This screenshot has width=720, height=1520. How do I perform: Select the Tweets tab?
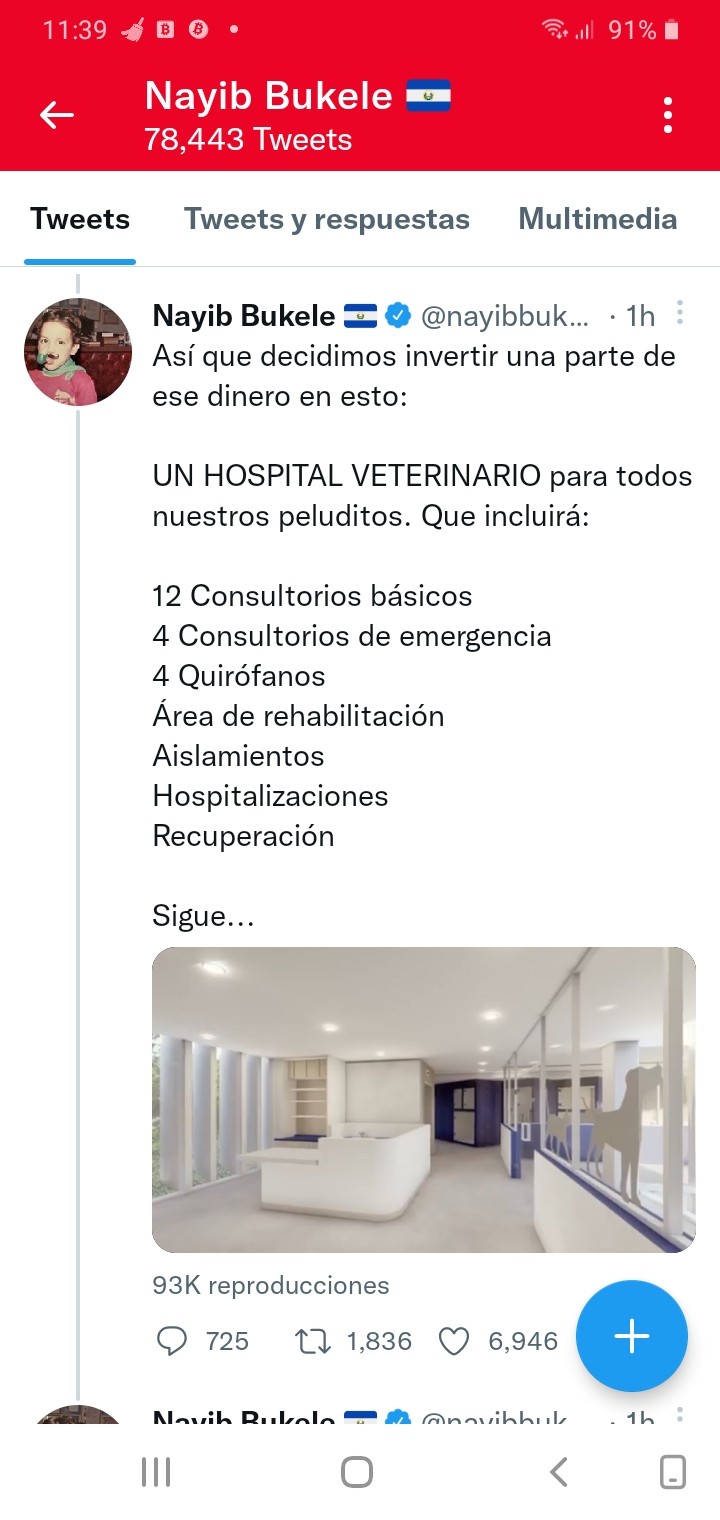80,219
